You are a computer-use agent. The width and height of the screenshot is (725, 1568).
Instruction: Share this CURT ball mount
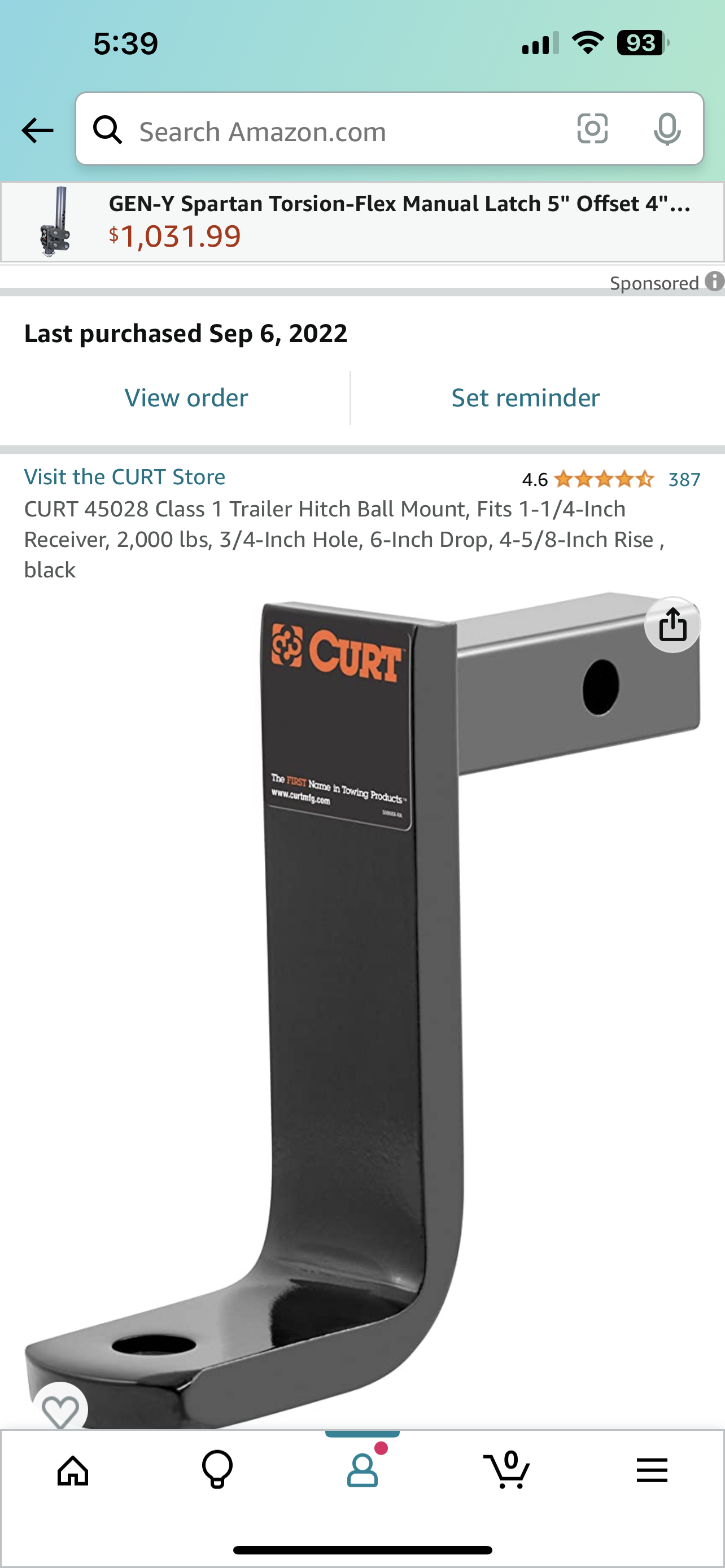click(x=672, y=624)
